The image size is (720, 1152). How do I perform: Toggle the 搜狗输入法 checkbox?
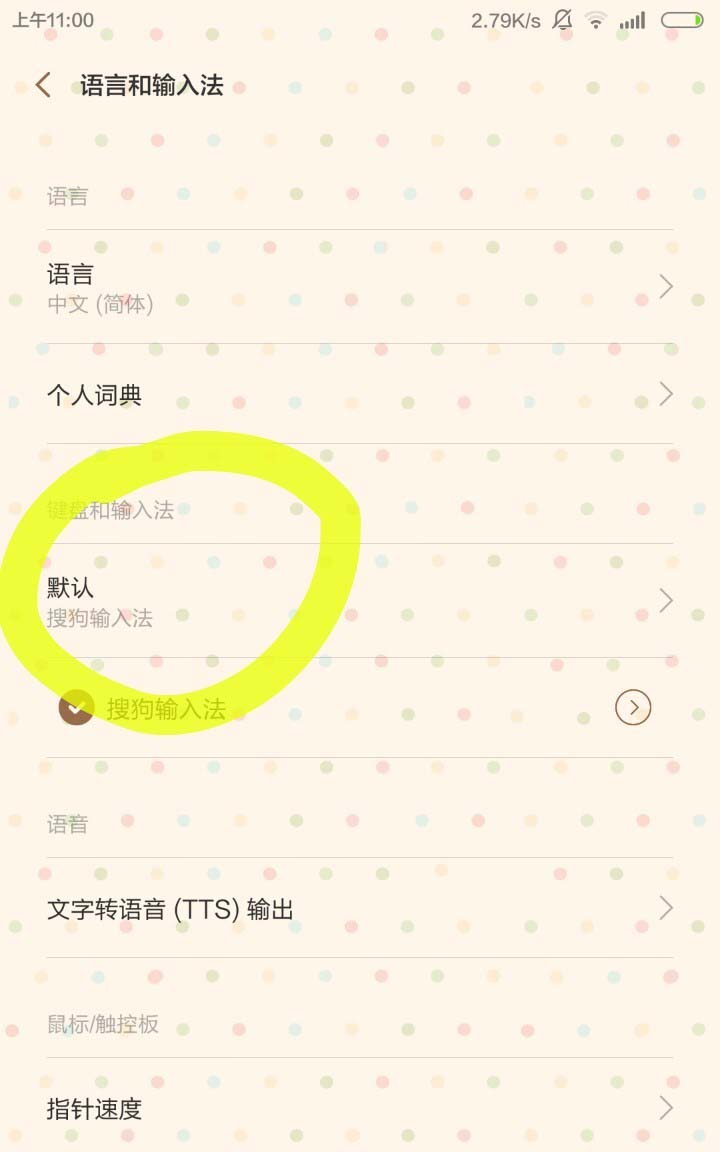pyautogui.click(x=76, y=708)
